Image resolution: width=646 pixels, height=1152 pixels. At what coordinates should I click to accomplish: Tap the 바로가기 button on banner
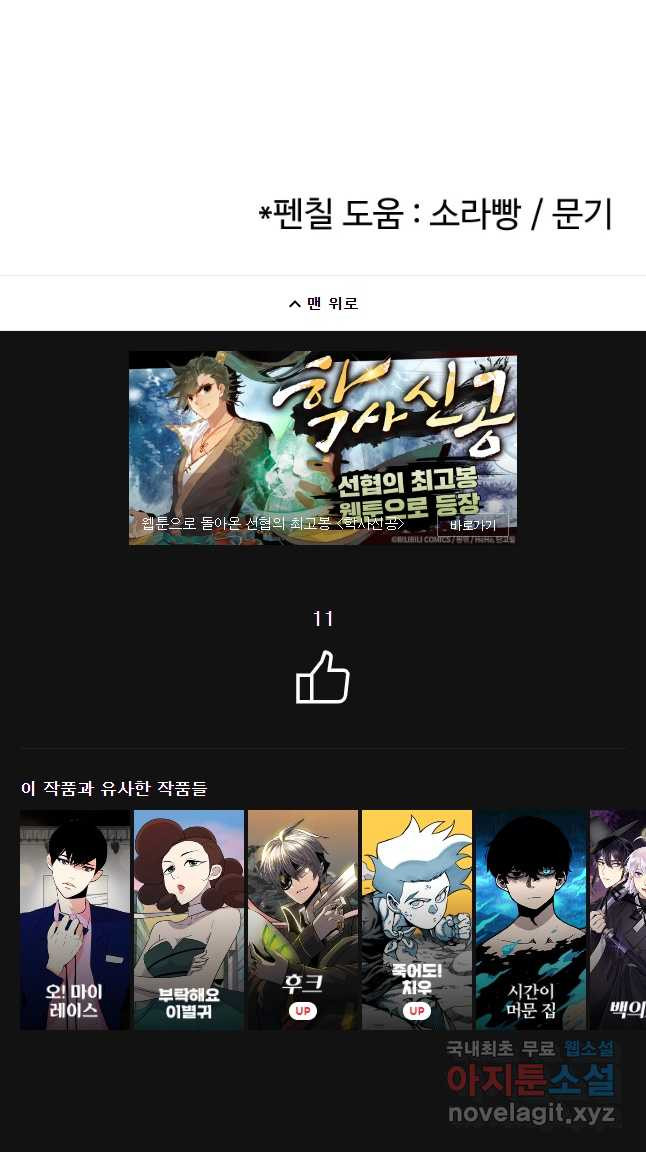point(472,525)
